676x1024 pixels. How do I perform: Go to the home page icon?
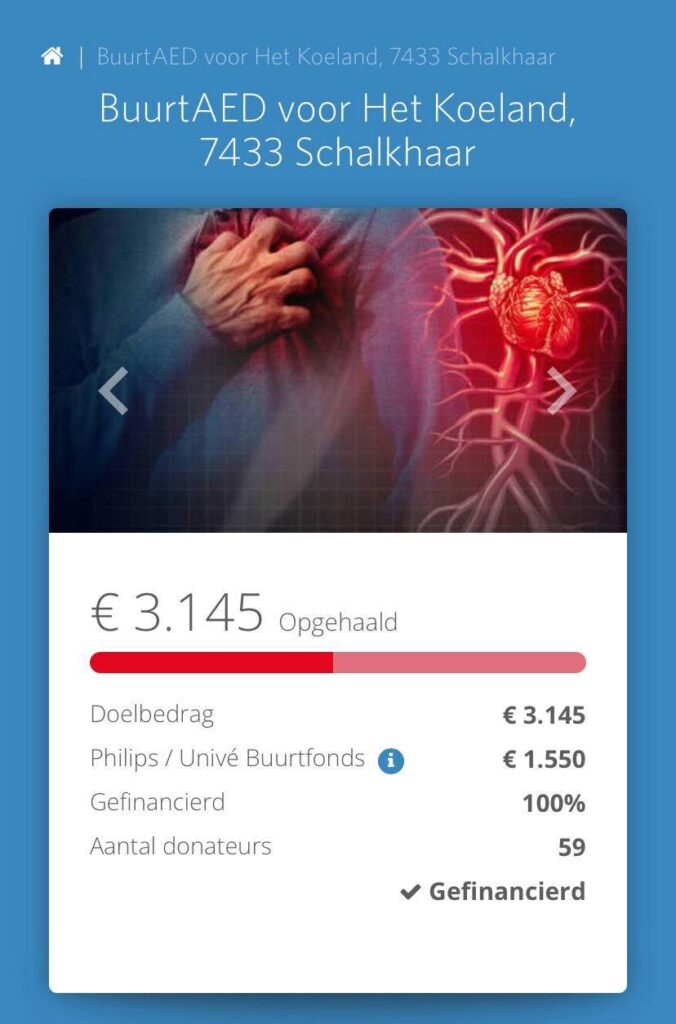[52, 56]
